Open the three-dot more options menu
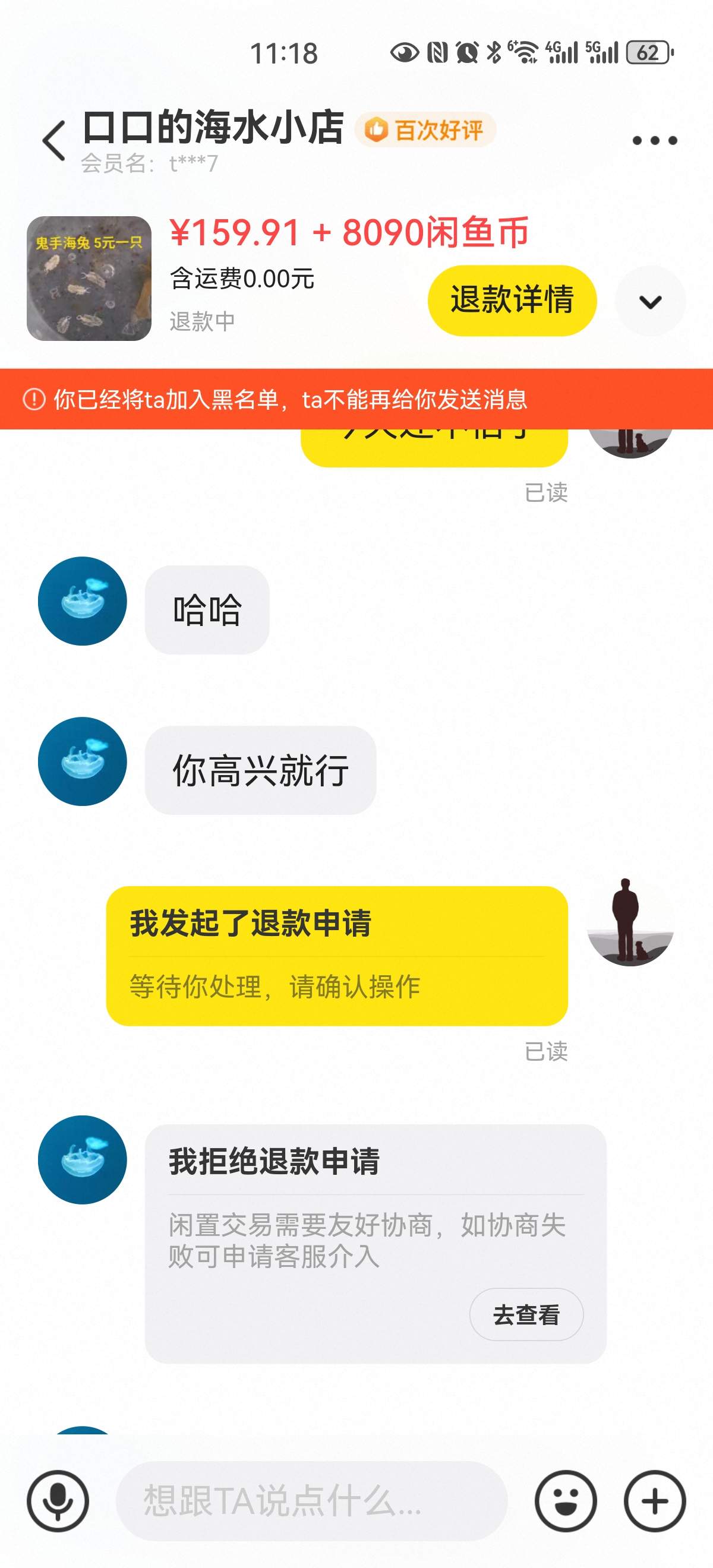 tap(655, 141)
